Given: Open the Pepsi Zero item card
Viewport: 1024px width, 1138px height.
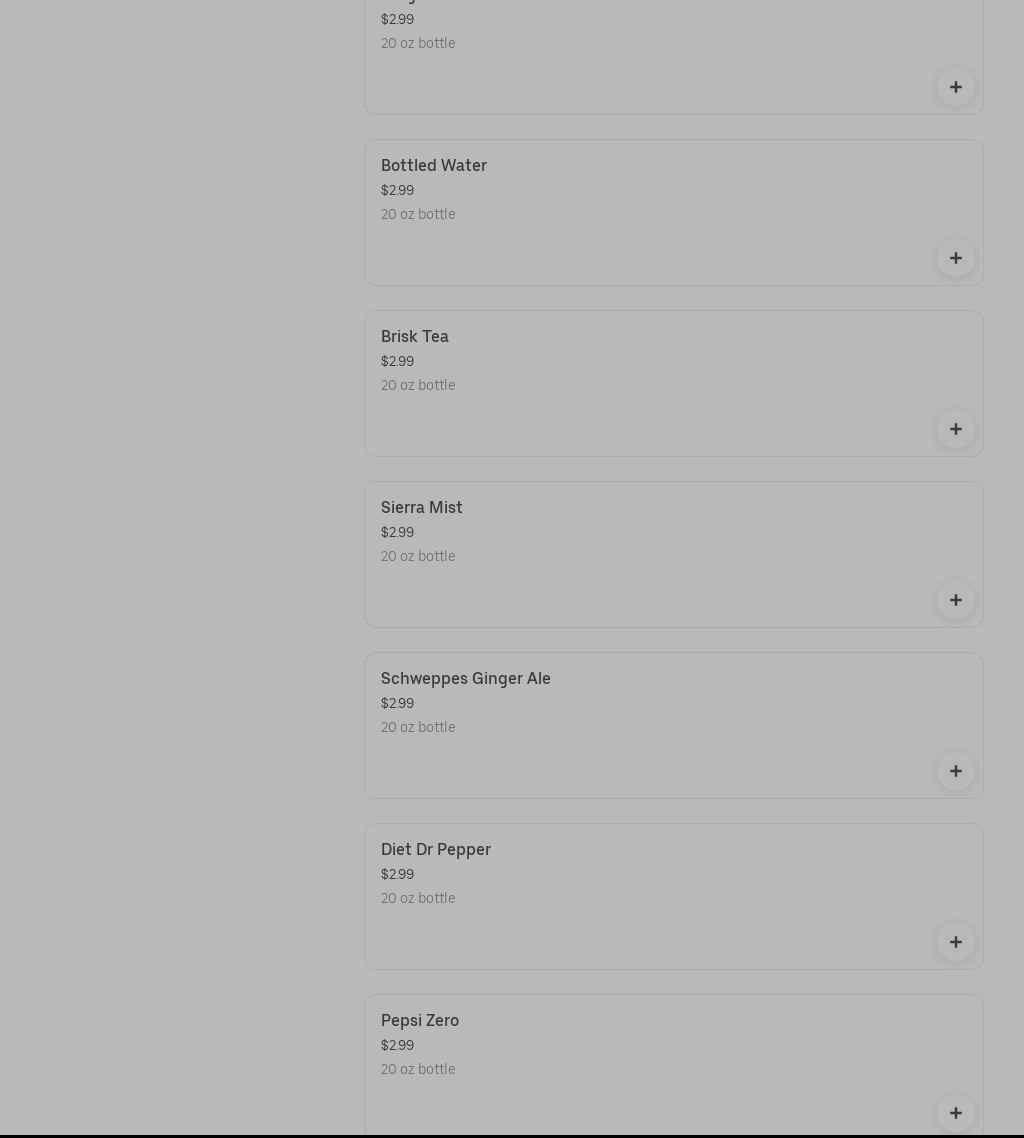Looking at the screenshot, I should click(x=419, y=1021).
